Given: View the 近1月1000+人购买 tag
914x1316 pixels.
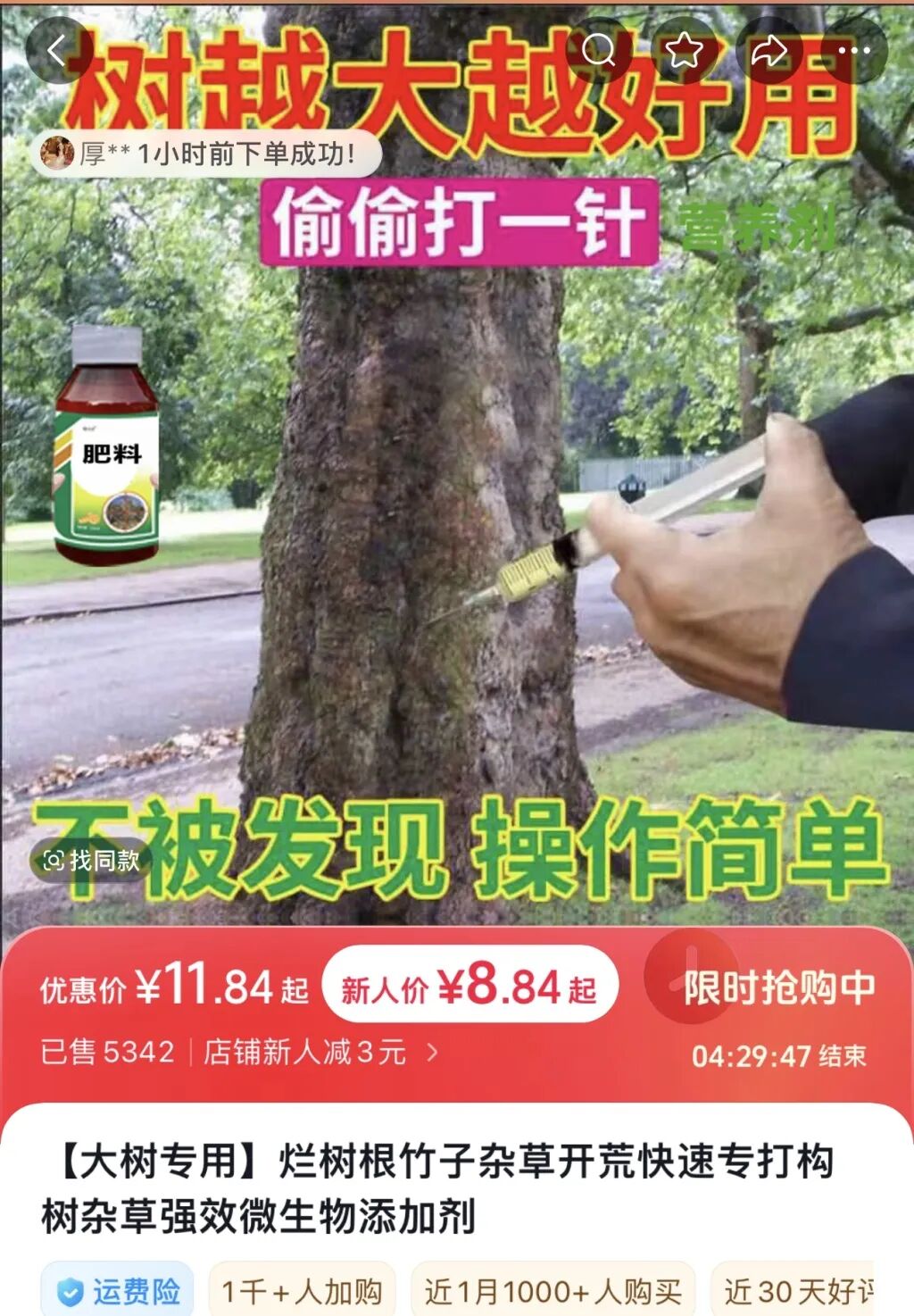Looking at the screenshot, I should [x=553, y=1291].
